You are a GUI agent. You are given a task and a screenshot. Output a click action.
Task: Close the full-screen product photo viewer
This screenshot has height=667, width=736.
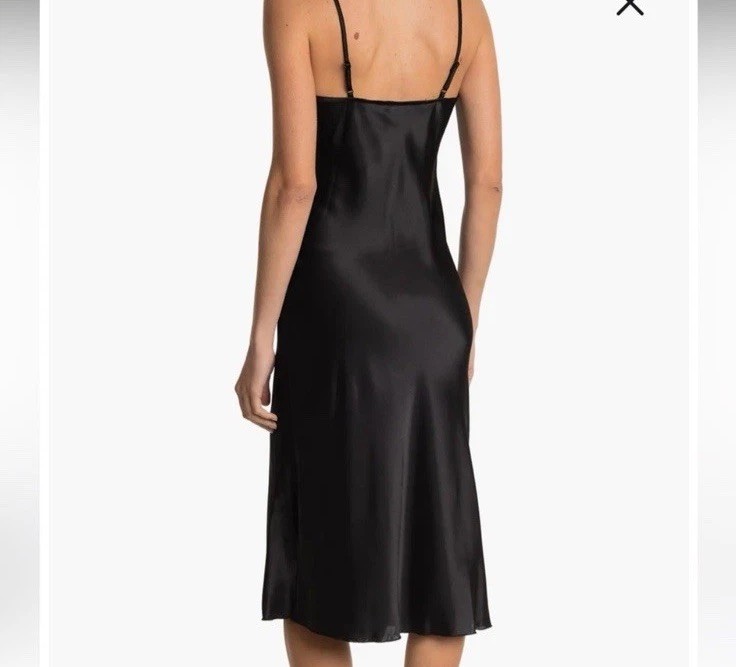click(629, 6)
